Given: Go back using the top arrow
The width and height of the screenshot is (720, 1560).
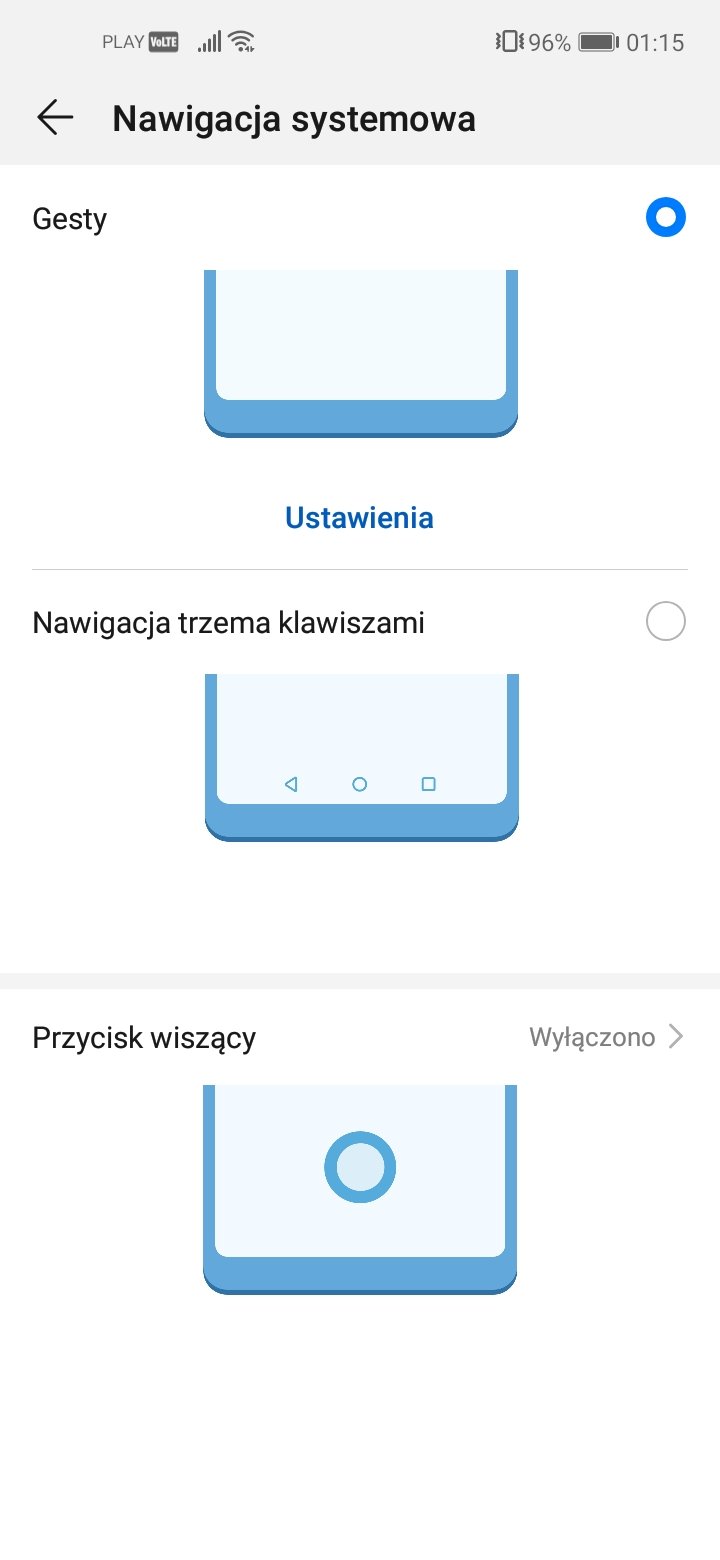Looking at the screenshot, I should click(55, 118).
